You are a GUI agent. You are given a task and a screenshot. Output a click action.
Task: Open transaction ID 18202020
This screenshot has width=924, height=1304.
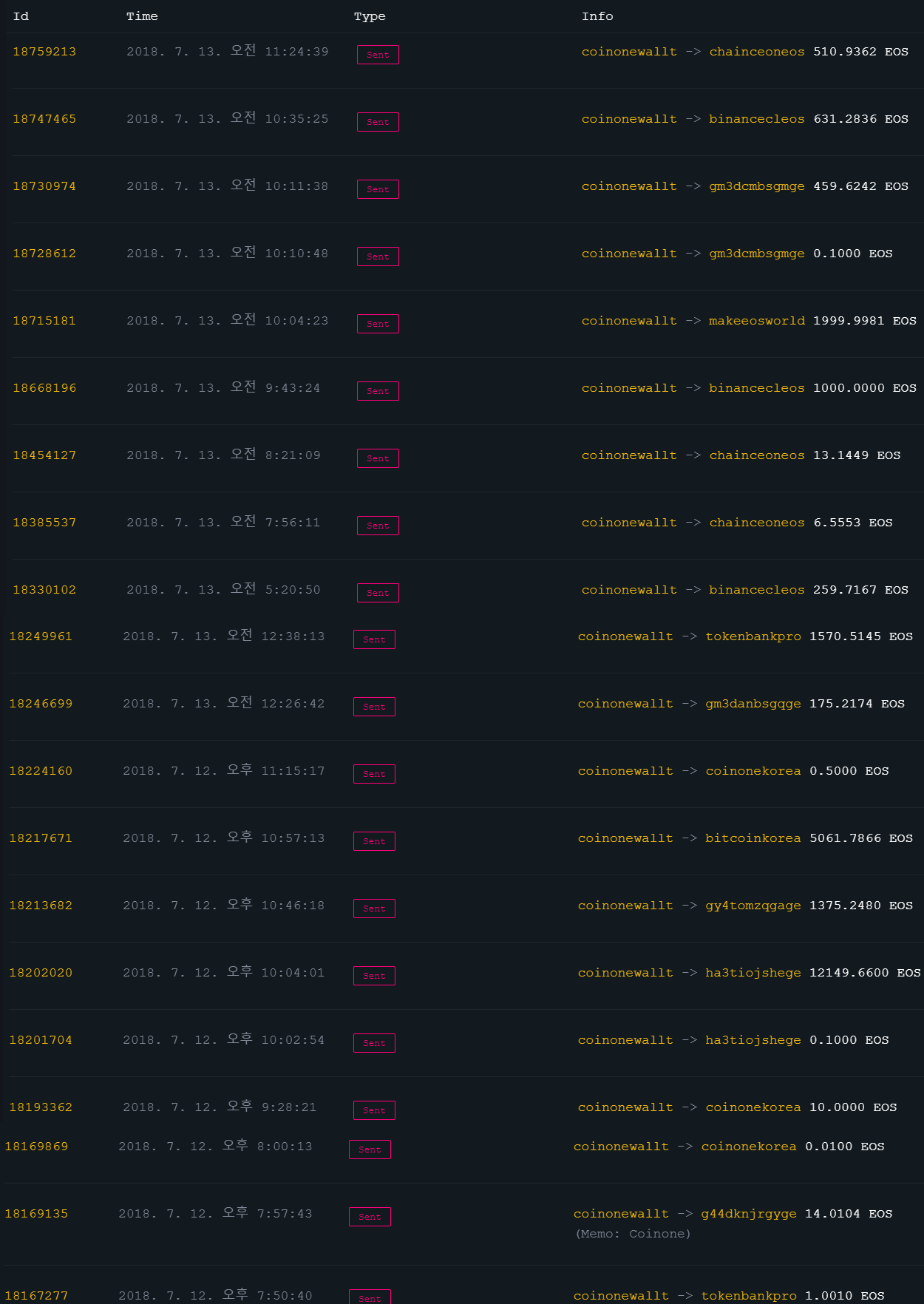tap(41, 973)
